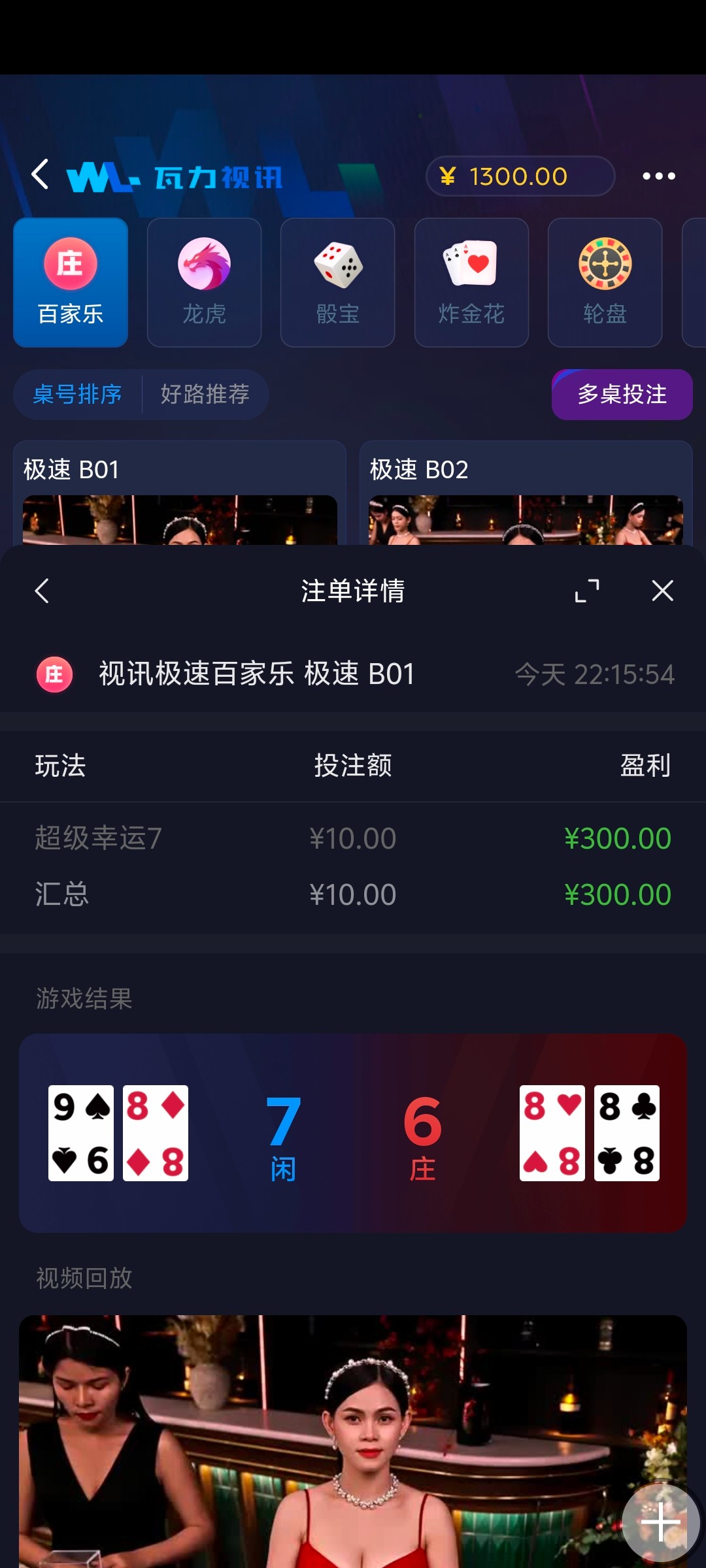Switch to the 炸金花 game category
Screen dimensions: 706x1568
(471, 282)
